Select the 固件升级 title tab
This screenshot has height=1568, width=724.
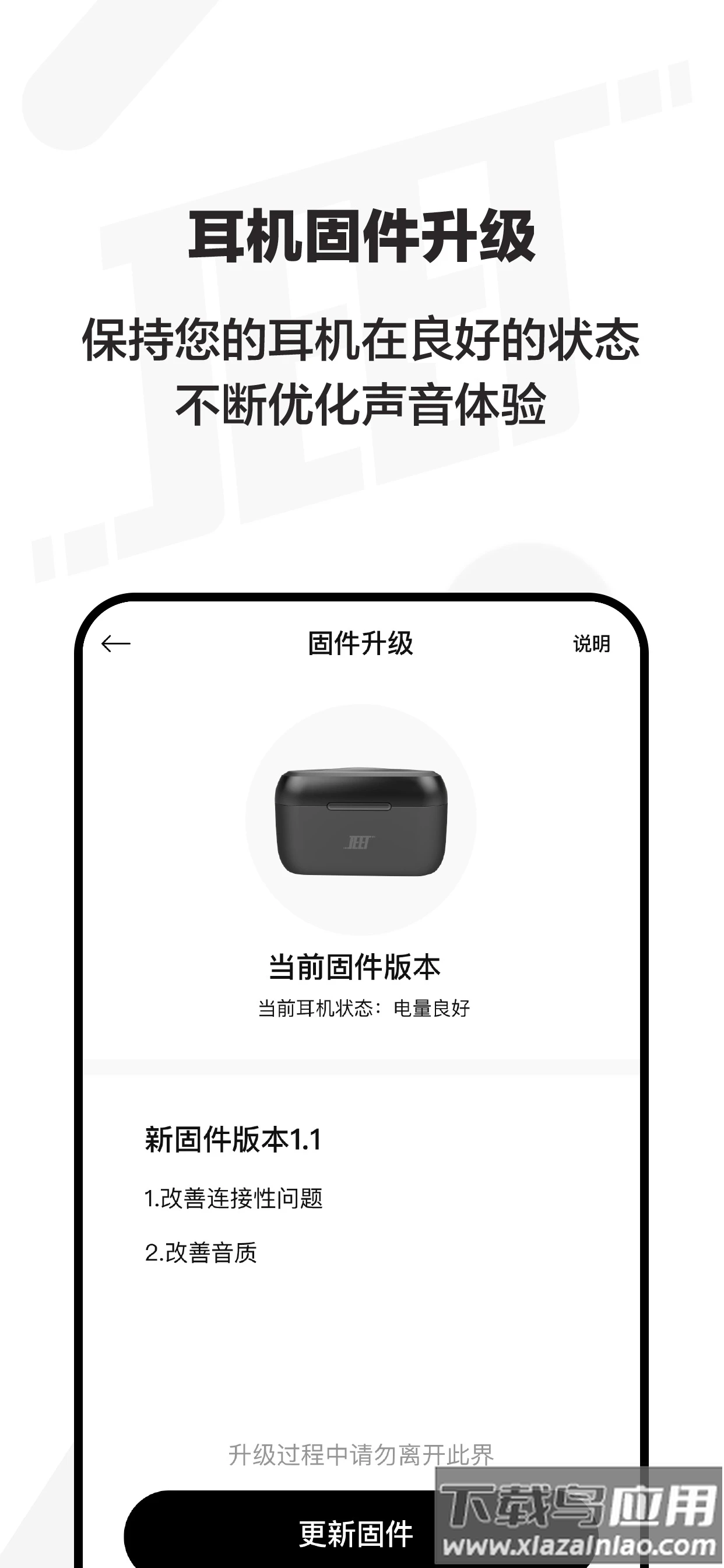[x=361, y=642]
